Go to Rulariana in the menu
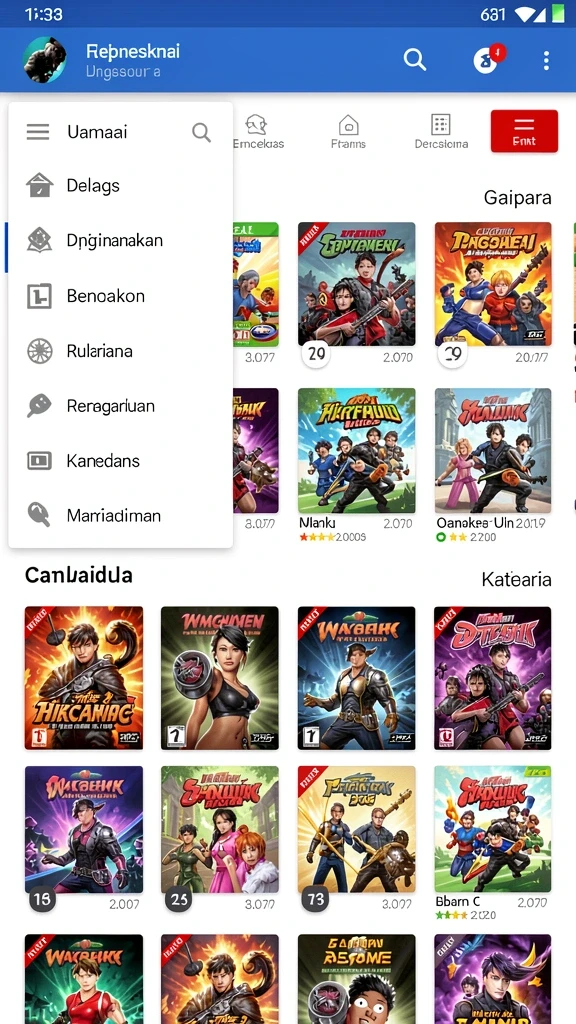576x1024 pixels. 121,351
